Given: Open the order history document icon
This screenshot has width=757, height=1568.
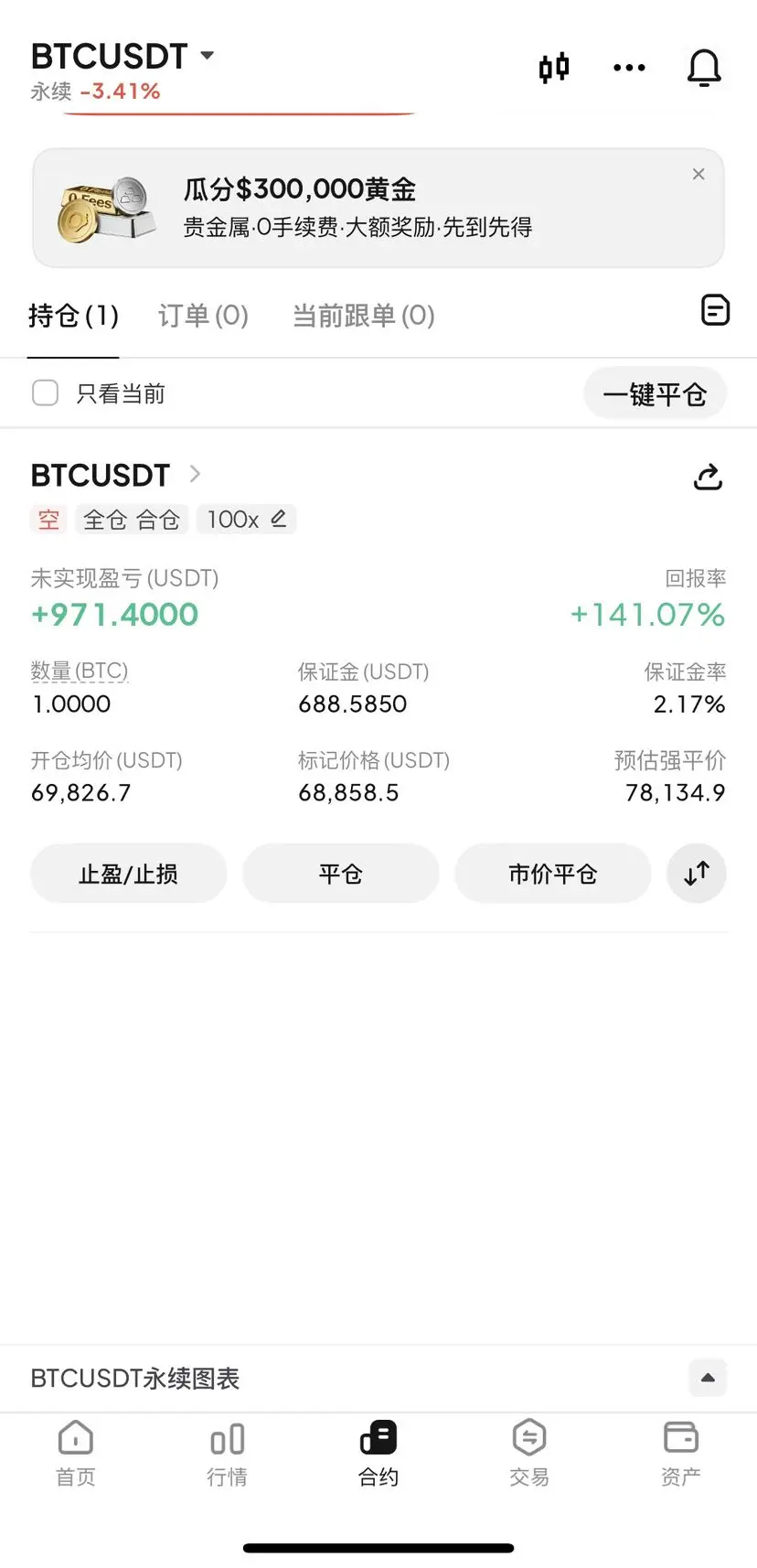Looking at the screenshot, I should point(715,311).
